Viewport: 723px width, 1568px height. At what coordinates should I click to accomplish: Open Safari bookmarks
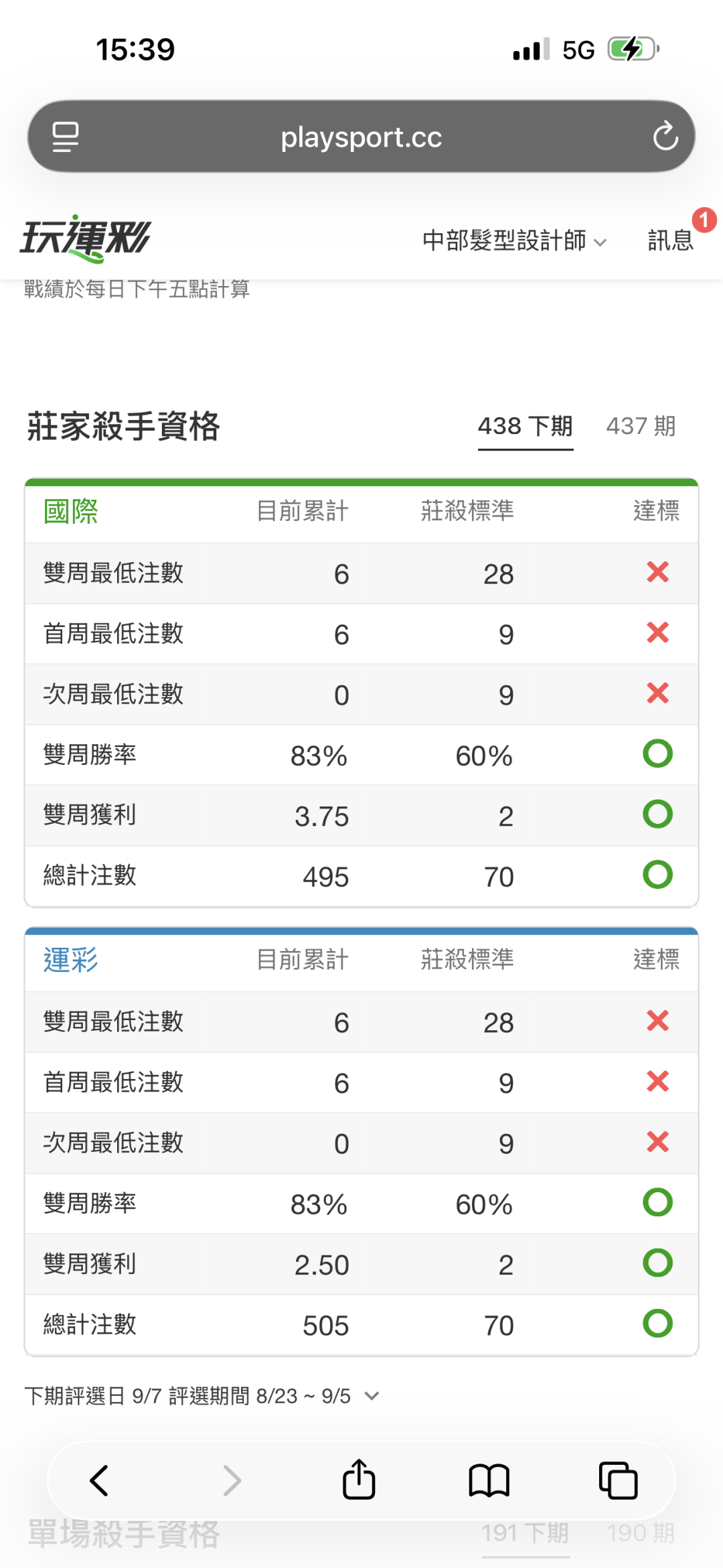489,1481
